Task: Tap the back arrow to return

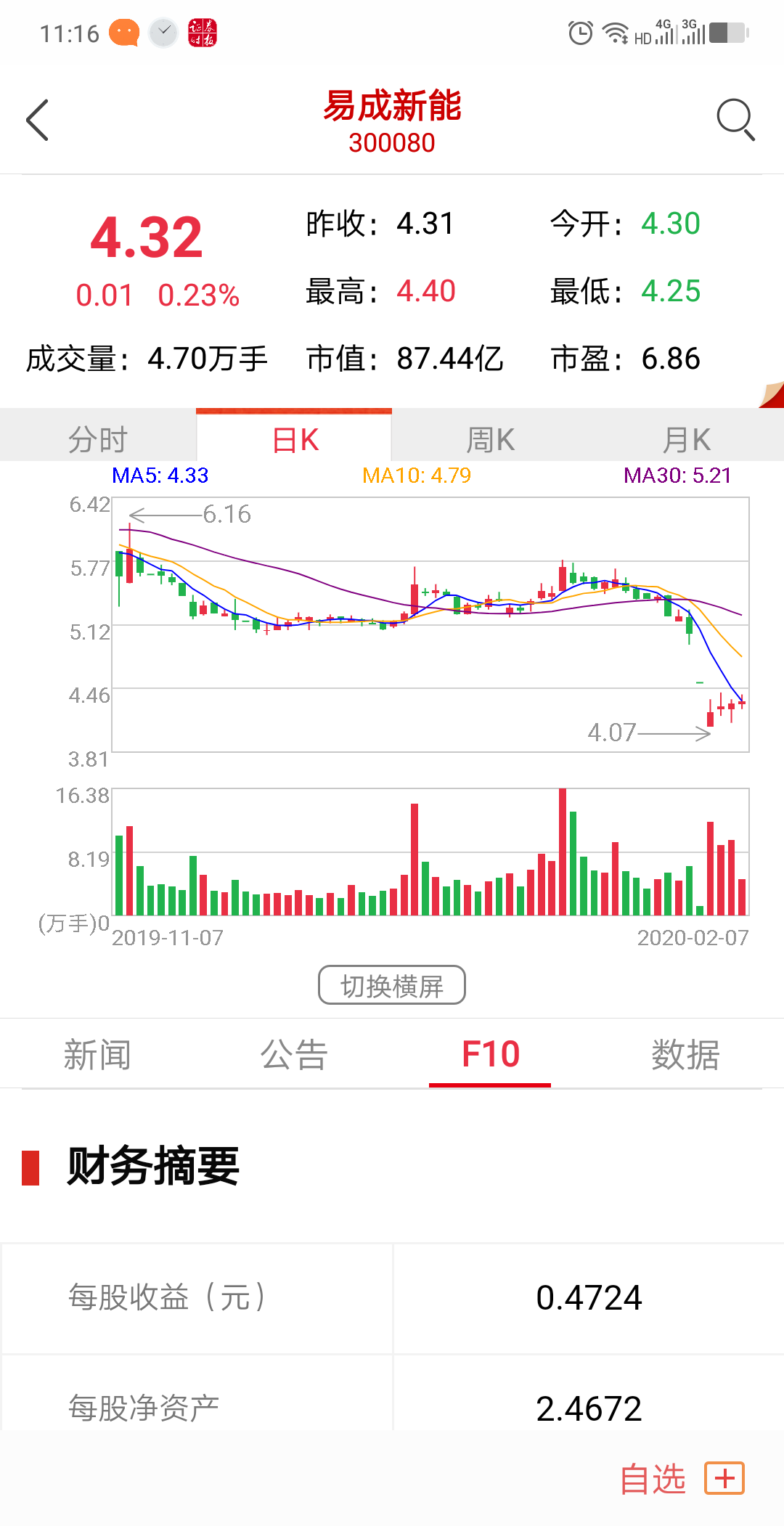Action: 37,119
